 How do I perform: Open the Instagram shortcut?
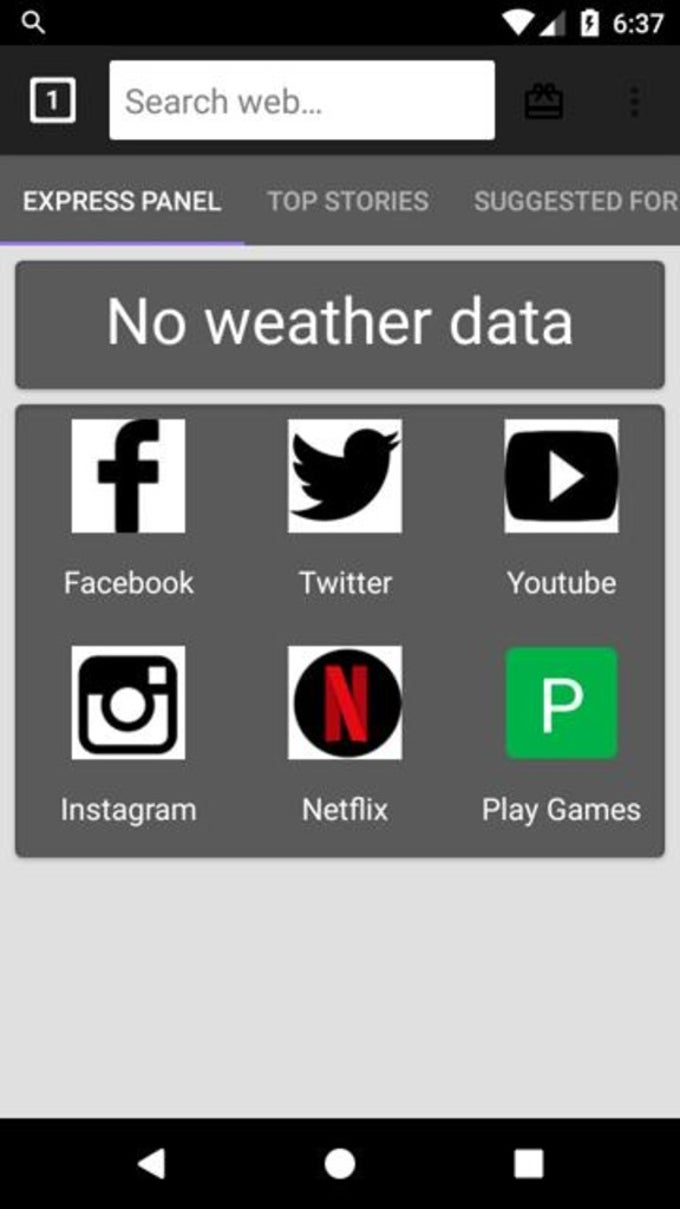[128, 702]
